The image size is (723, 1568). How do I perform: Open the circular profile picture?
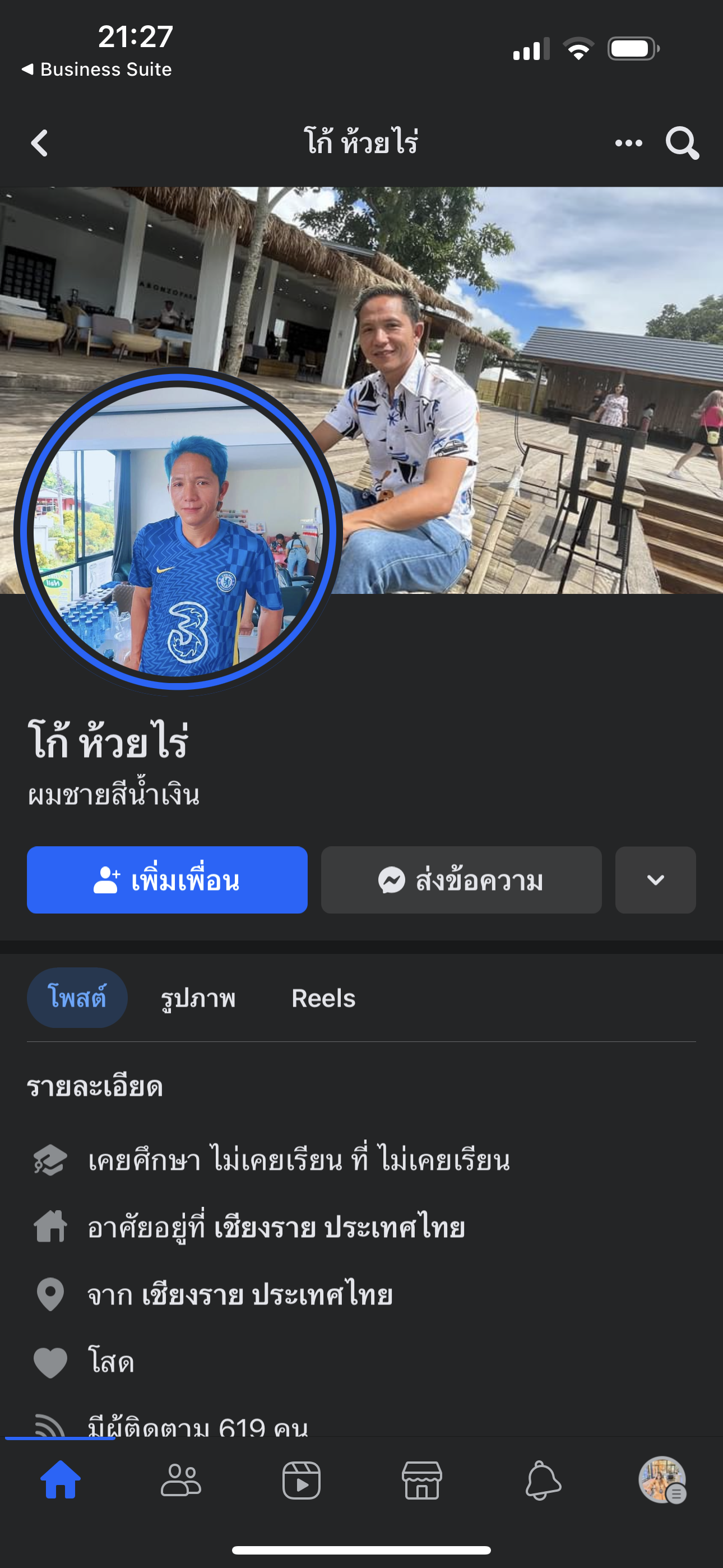[x=178, y=531]
